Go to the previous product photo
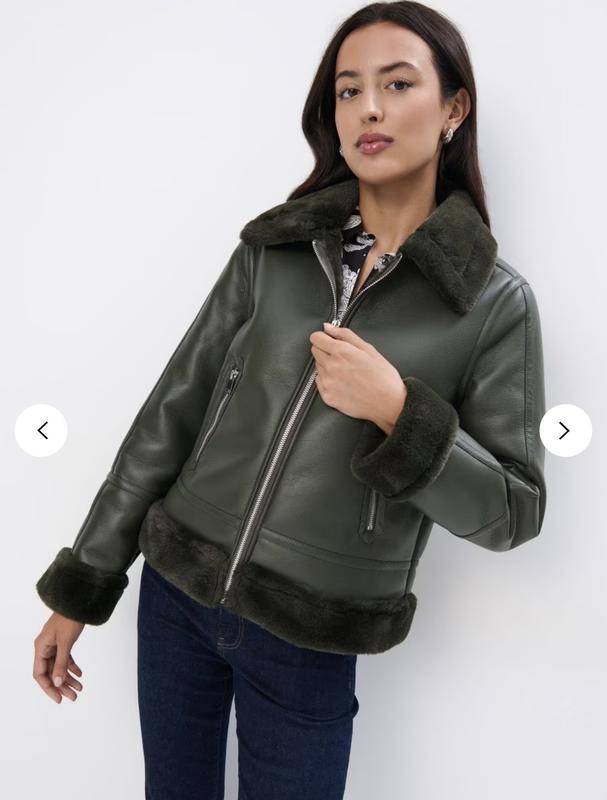 point(41,430)
